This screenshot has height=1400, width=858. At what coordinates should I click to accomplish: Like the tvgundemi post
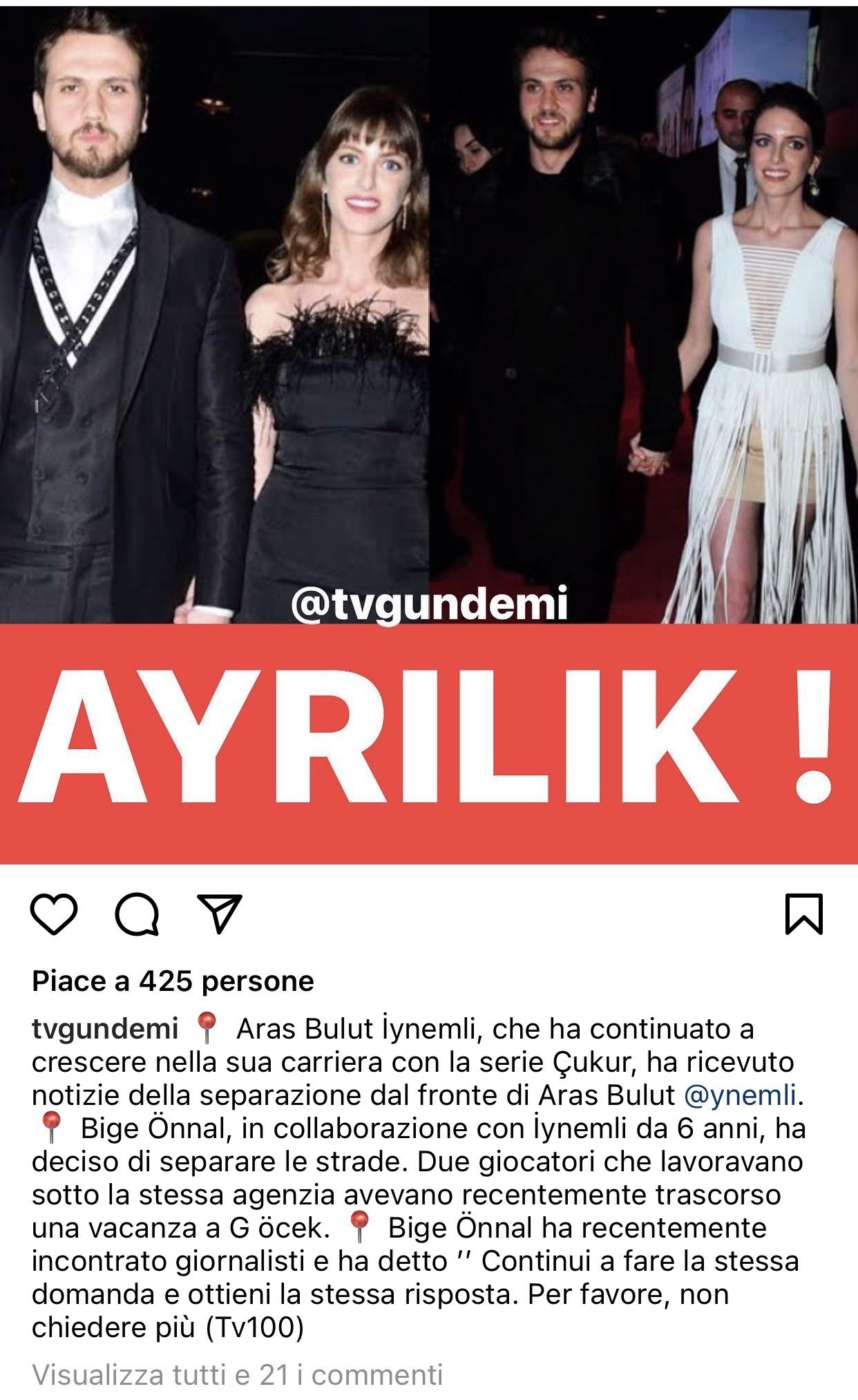[x=54, y=914]
